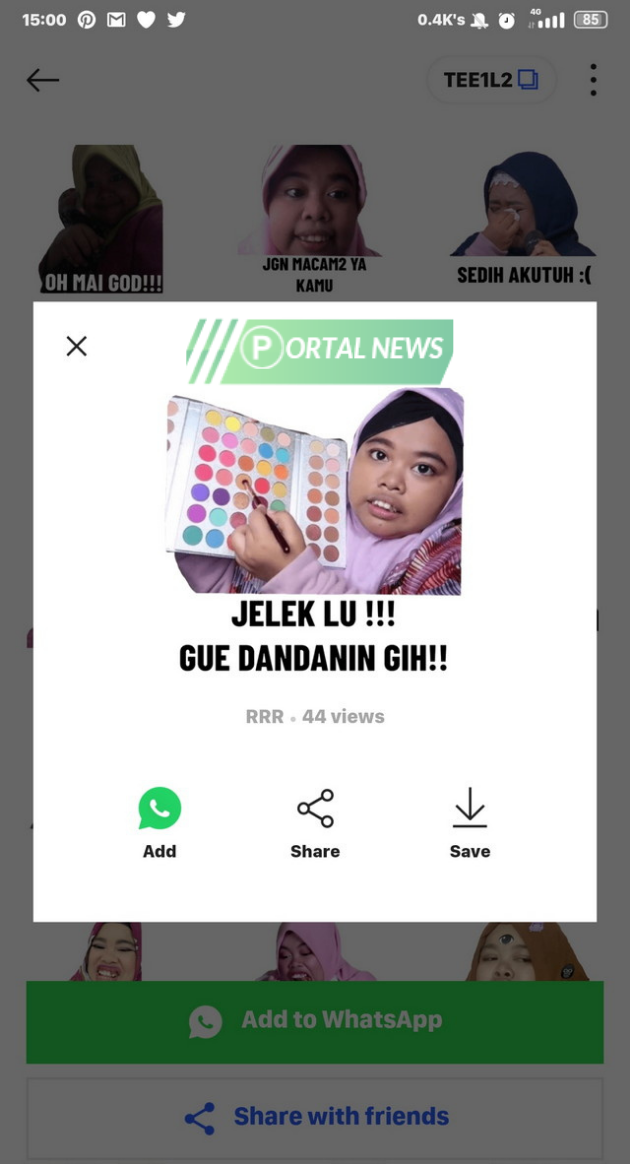Close the sticker preview dialog
Image resolution: width=640 pixels, height=1164 pixels.
point(77,346)
